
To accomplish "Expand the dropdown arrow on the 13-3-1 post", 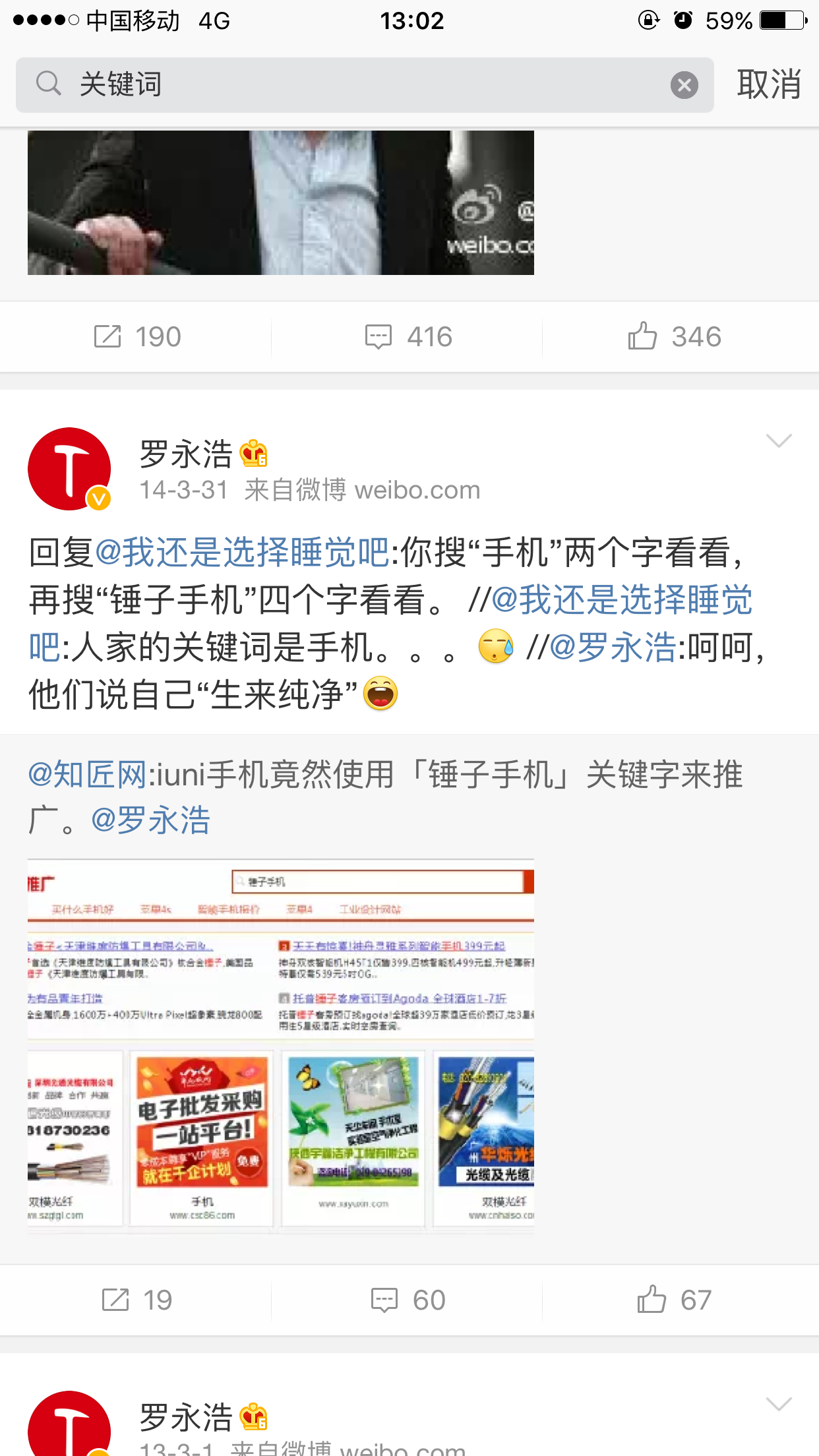I will 778,1404.
